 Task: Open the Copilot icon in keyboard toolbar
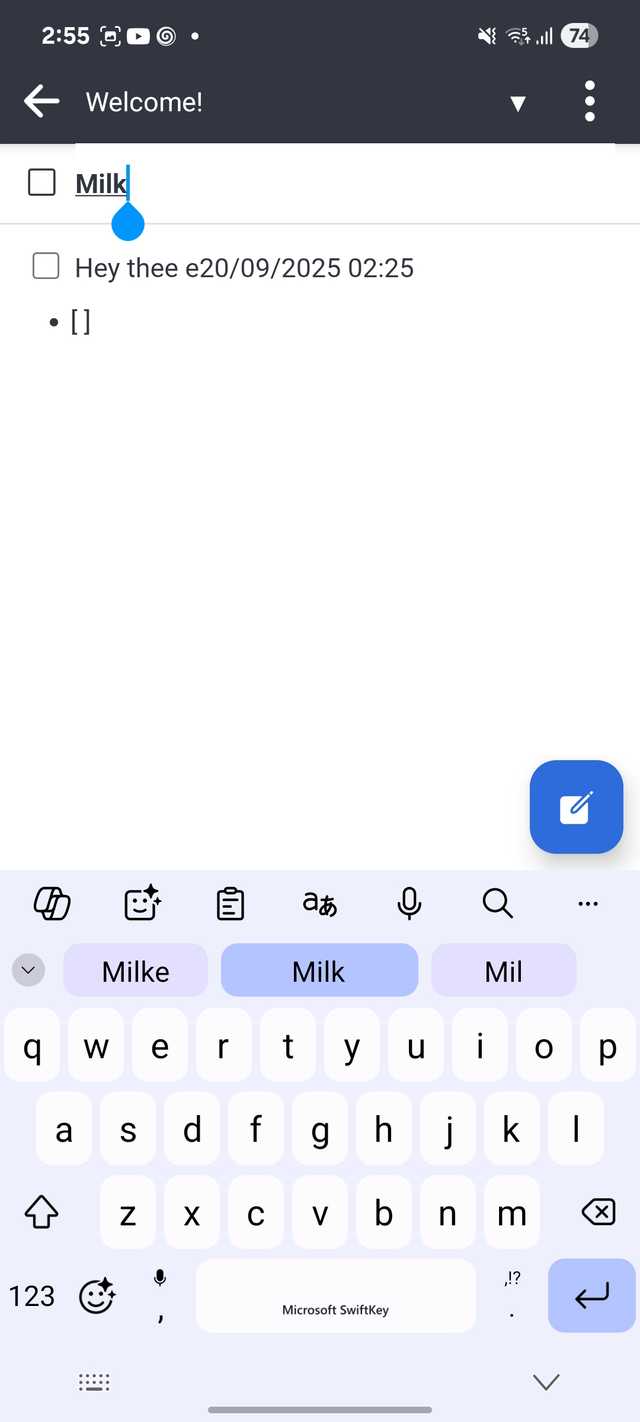pyautogui.click(x=52, y=903)
